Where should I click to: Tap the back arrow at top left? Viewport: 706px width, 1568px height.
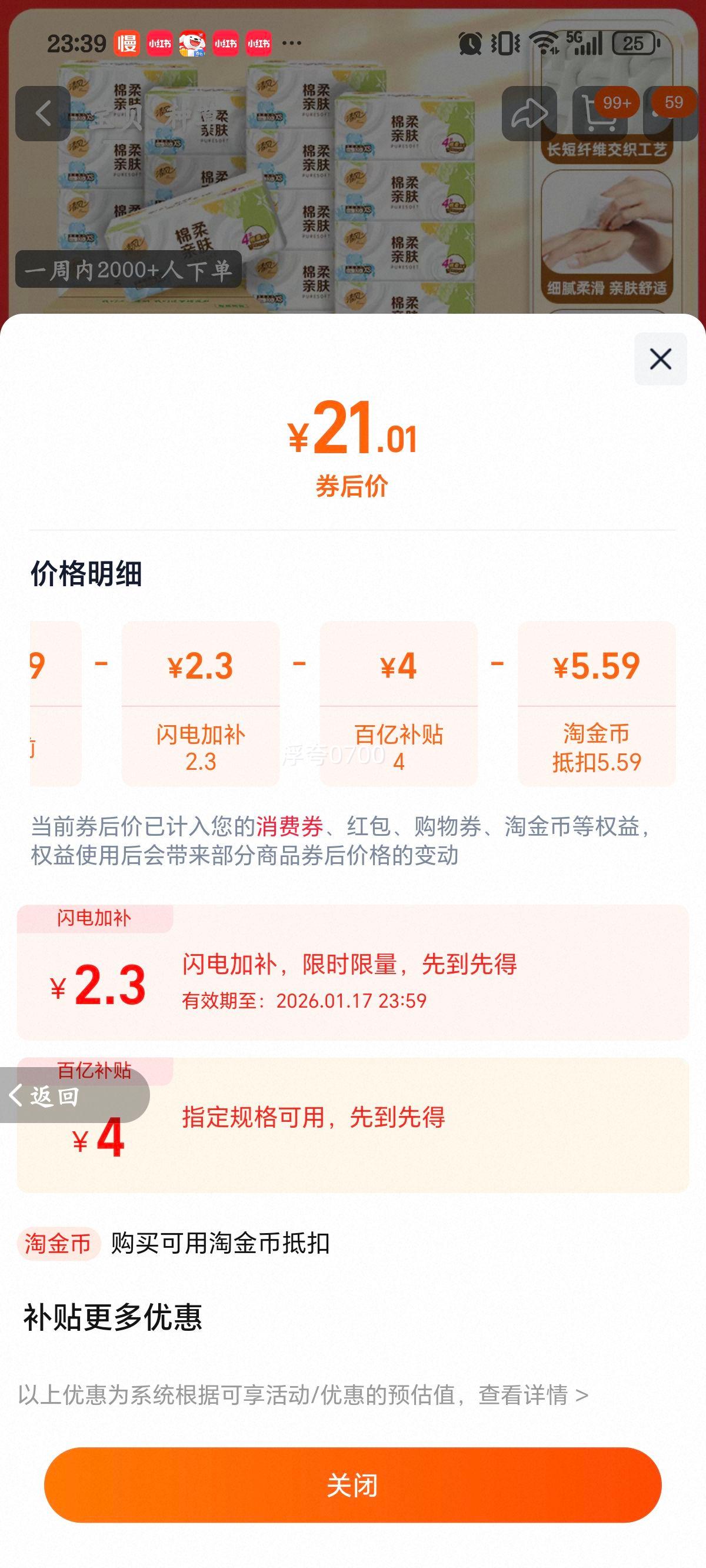pos(41,111)
